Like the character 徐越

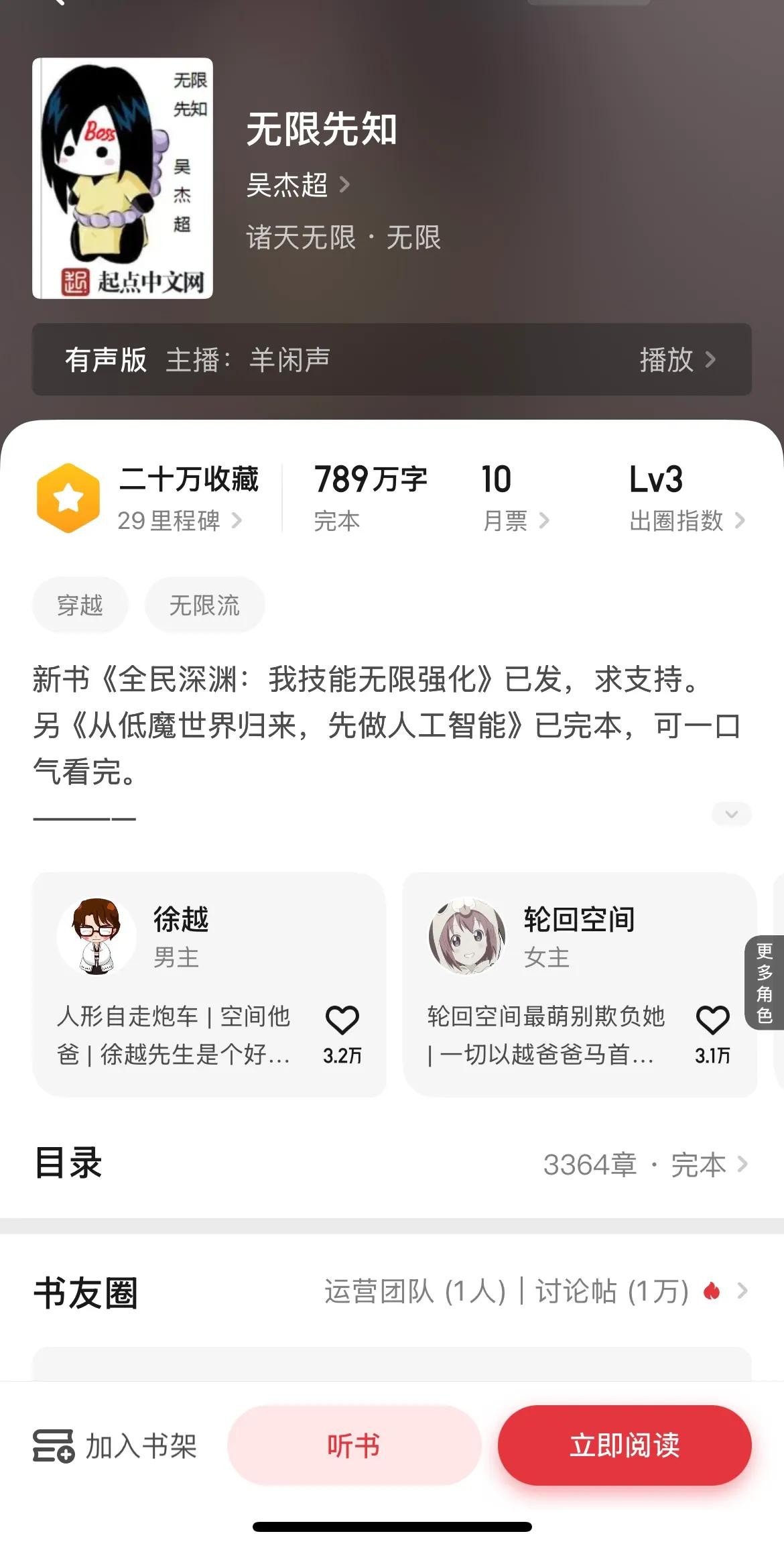click(342, 1021)
